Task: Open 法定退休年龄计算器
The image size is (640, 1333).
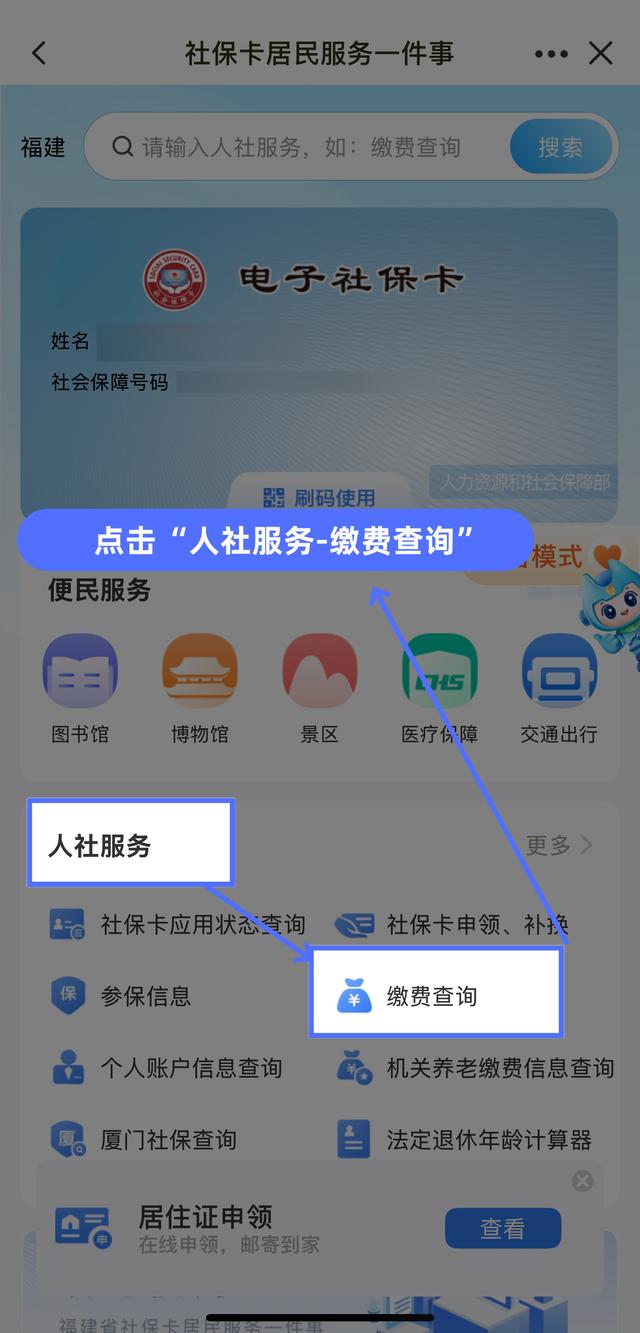Action: [466, 1139]
